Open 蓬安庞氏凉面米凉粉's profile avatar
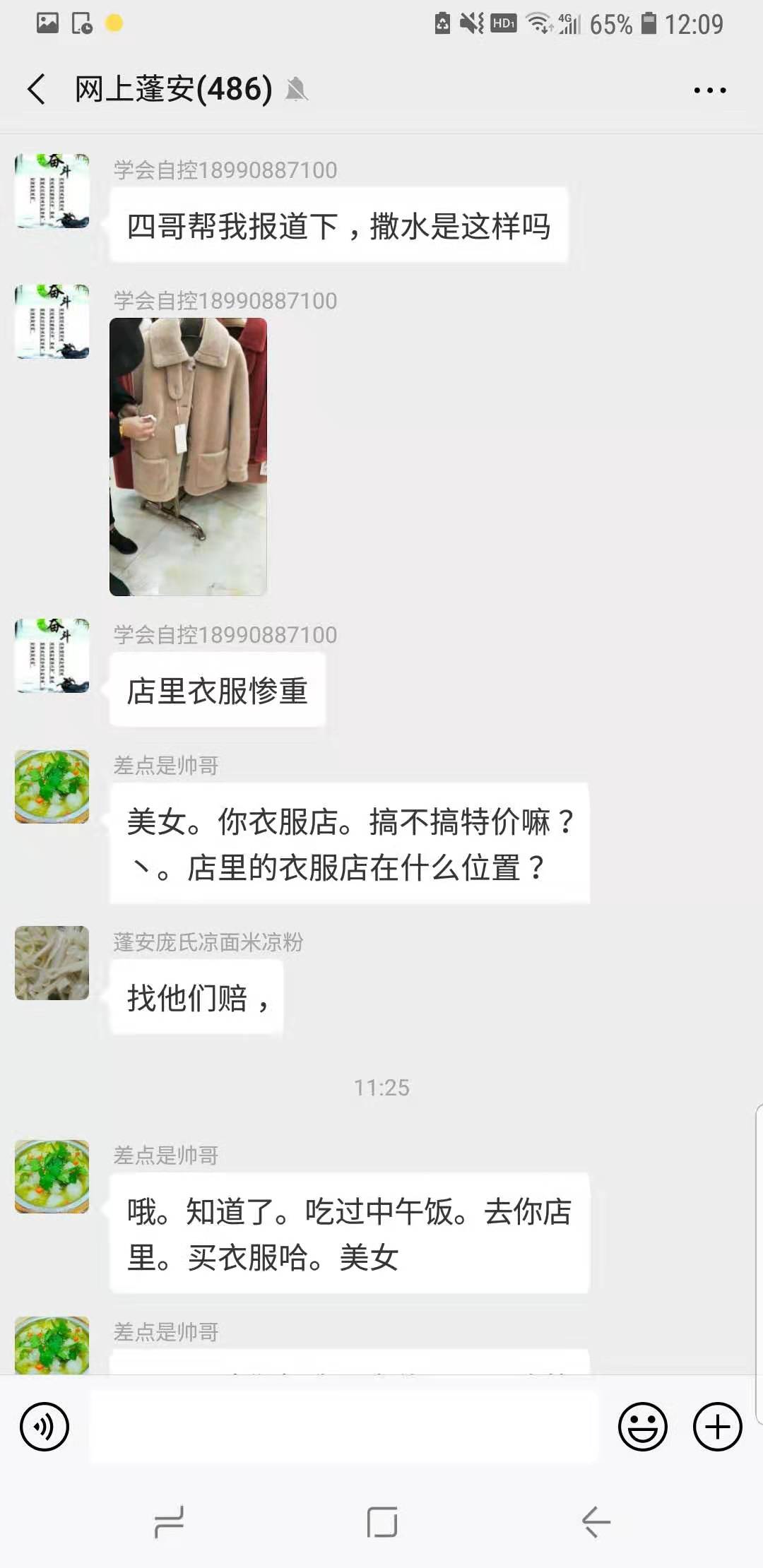 52,963
